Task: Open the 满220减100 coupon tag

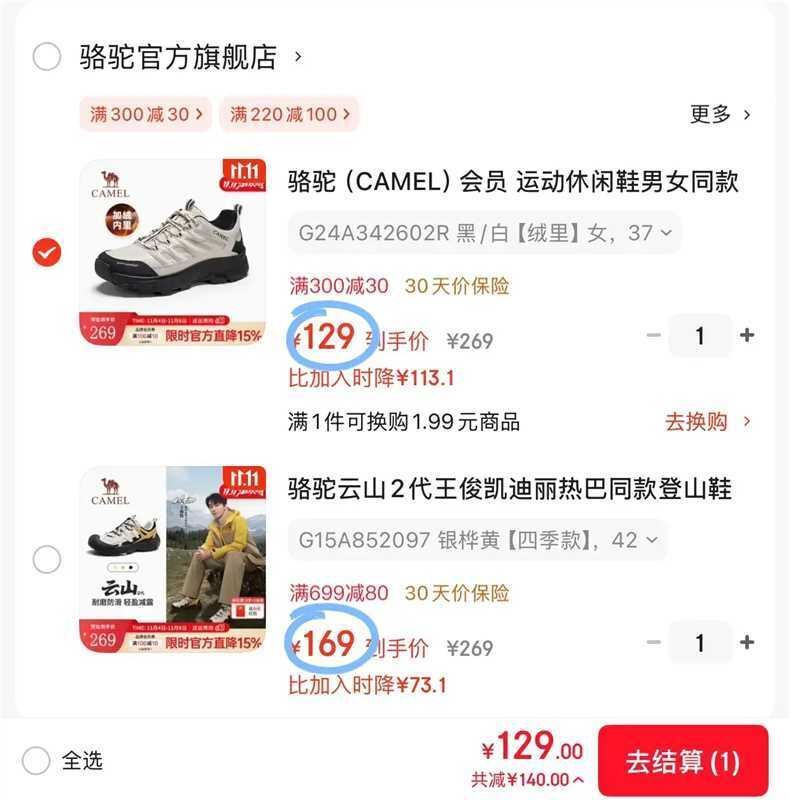Action: tap(288, 114)
